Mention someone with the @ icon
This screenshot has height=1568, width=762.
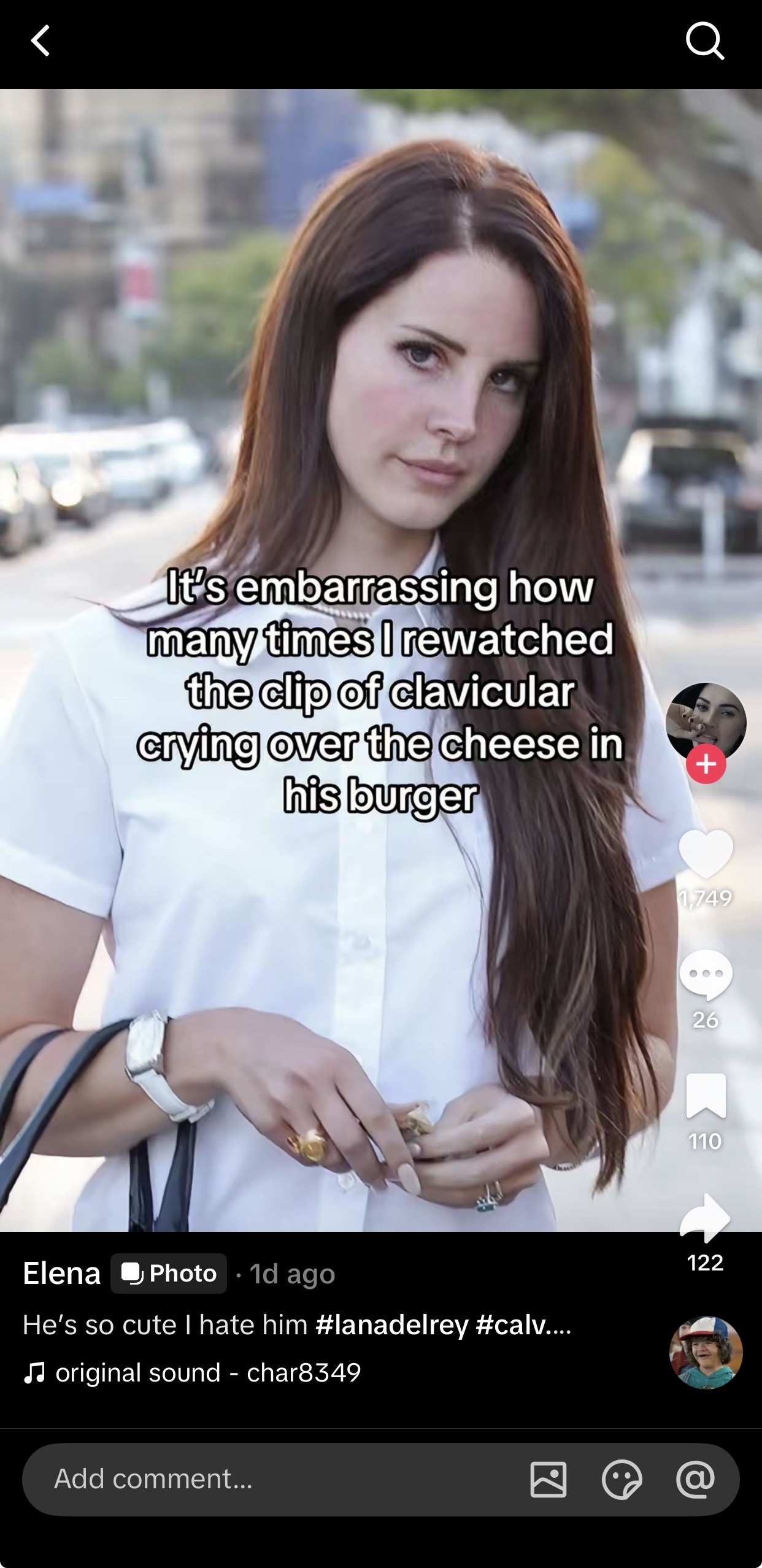tap(695, 1479)
